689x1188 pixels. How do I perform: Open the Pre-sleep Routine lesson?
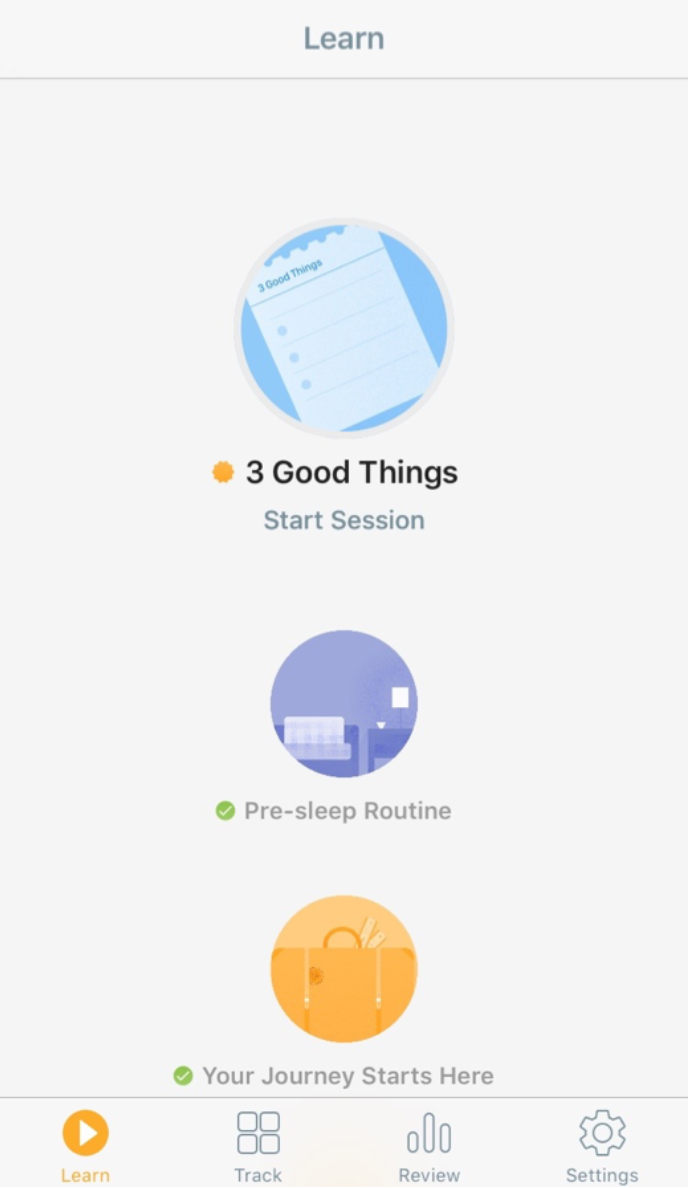[x=344, y=704]
